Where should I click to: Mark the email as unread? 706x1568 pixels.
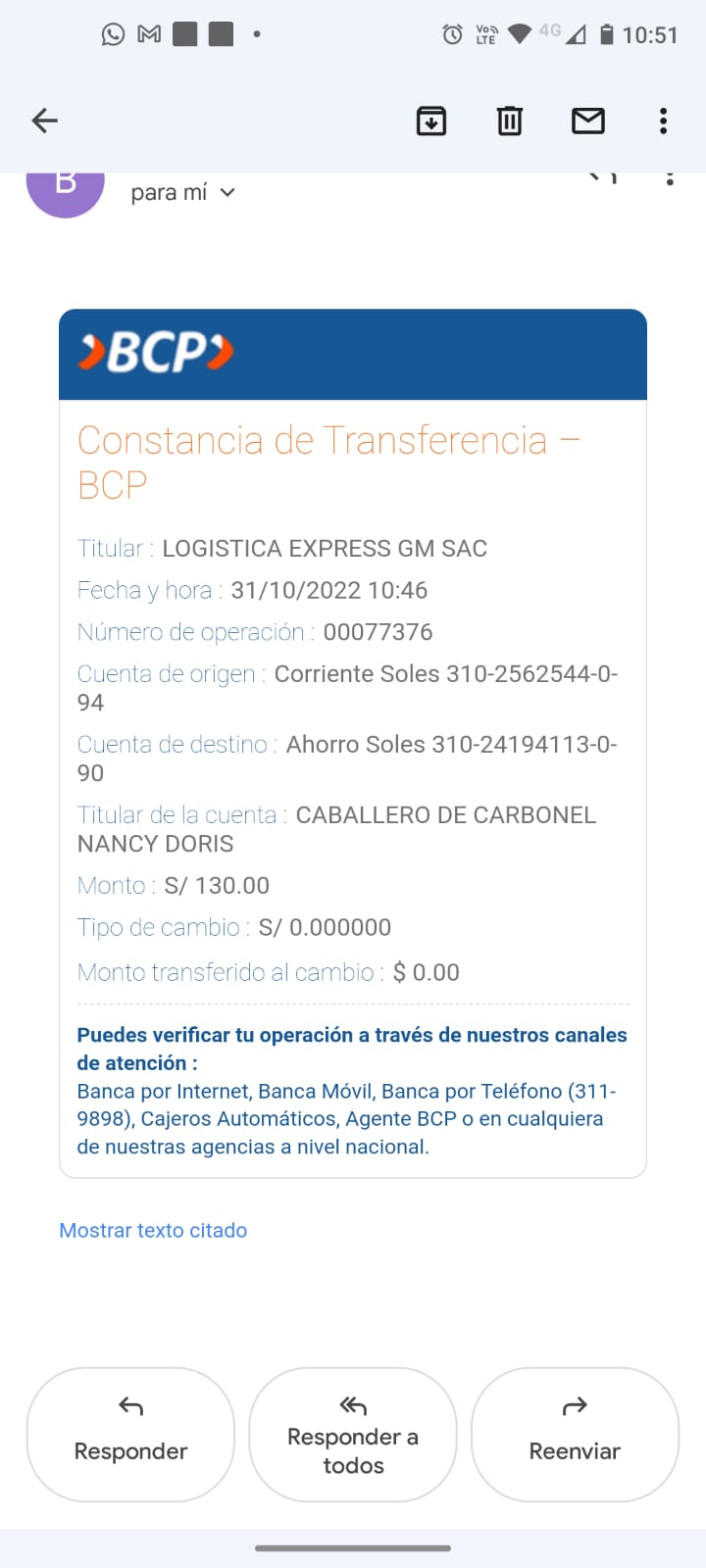tap(588, 121)
